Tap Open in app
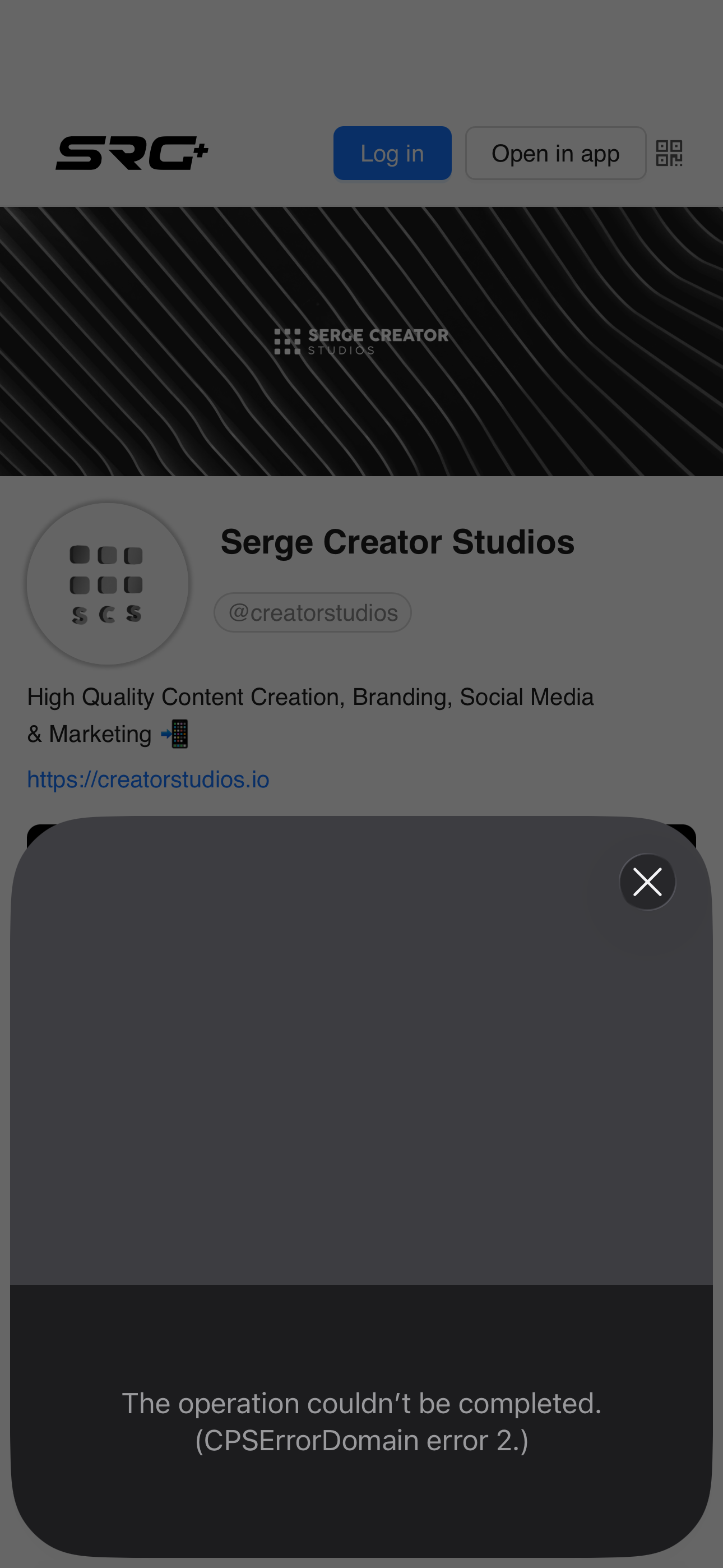 (555, 154)
